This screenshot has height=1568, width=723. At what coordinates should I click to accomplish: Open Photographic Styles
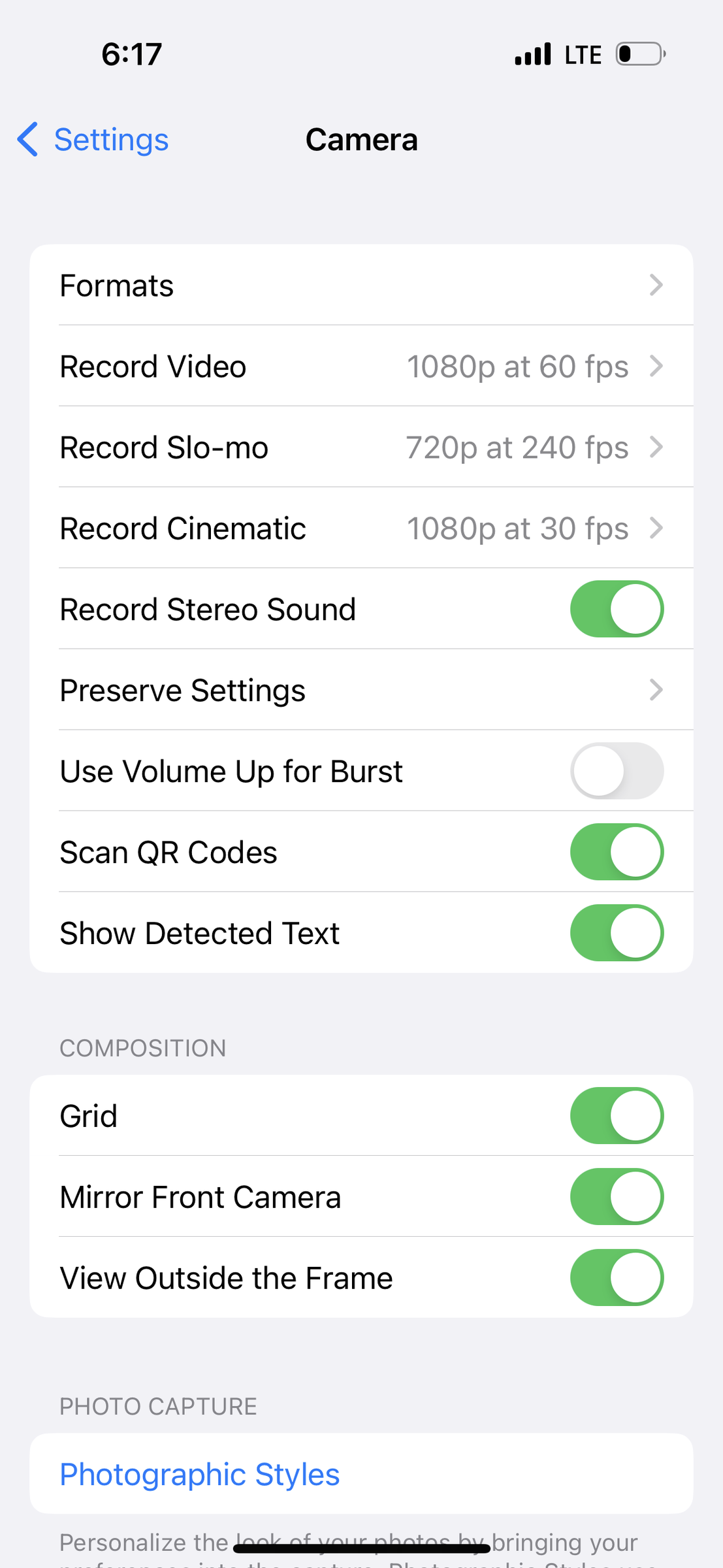click(200, 1475)
